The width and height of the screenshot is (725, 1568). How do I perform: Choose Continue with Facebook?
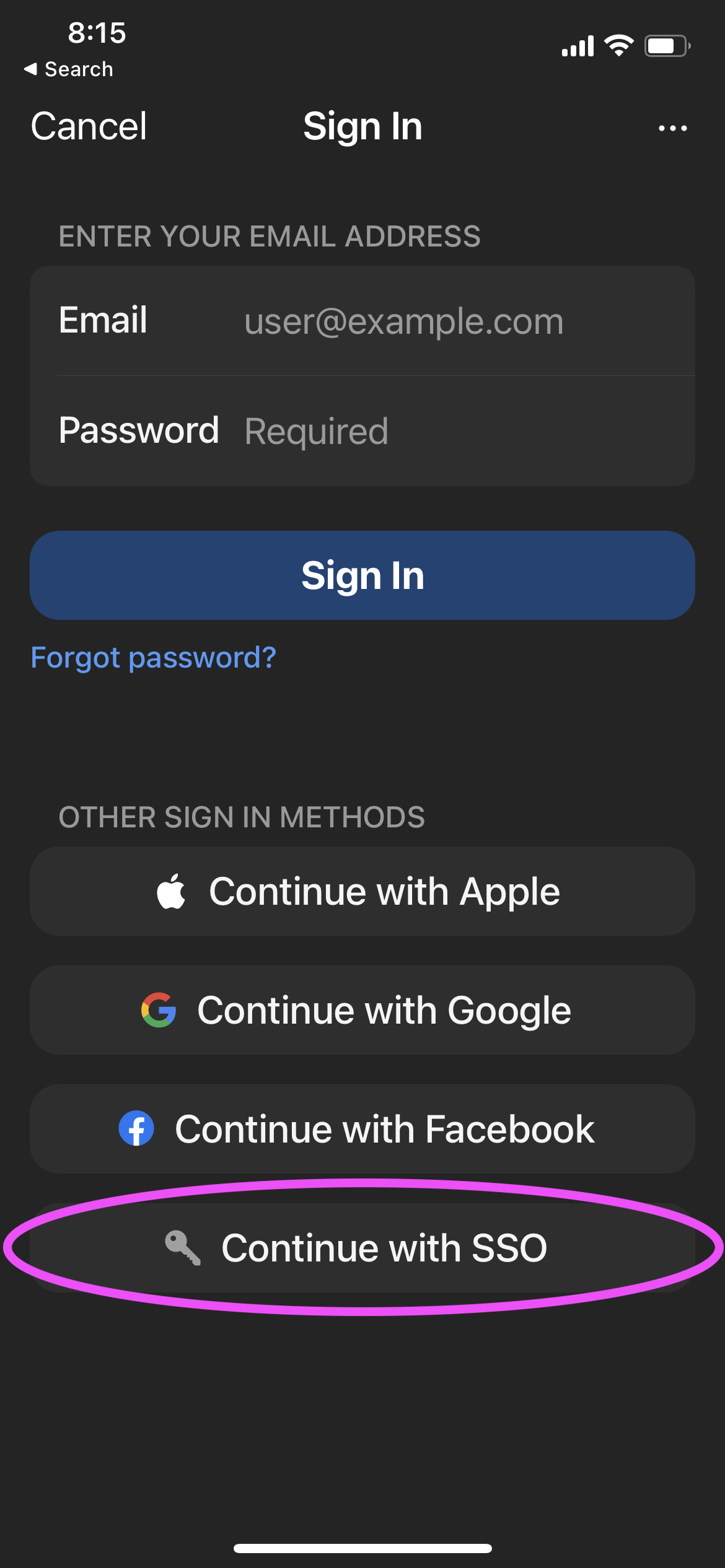(x=362, y=1129)
